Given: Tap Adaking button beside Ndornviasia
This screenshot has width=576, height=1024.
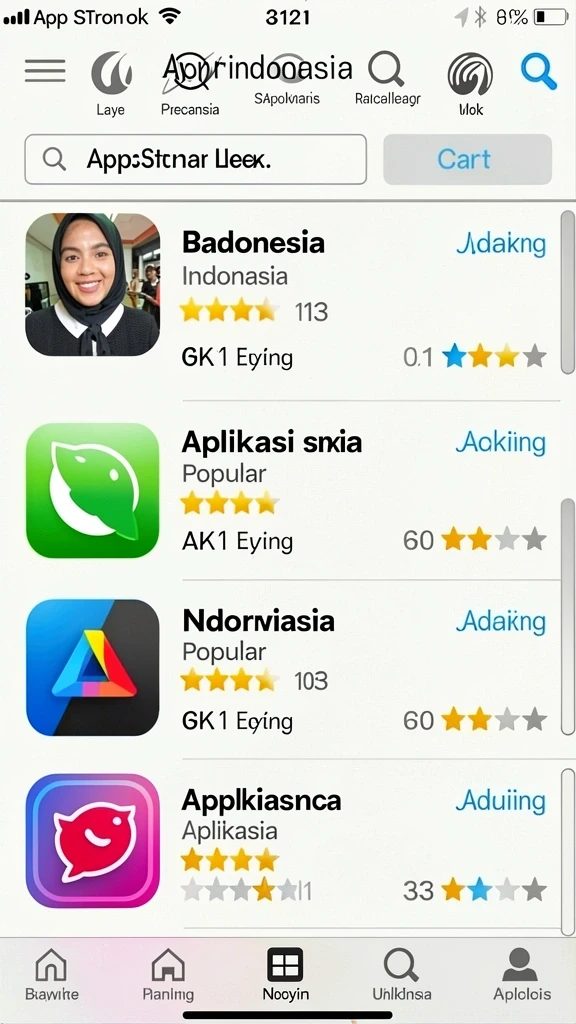Looking at the screenshot, I should tap(501, 621).
